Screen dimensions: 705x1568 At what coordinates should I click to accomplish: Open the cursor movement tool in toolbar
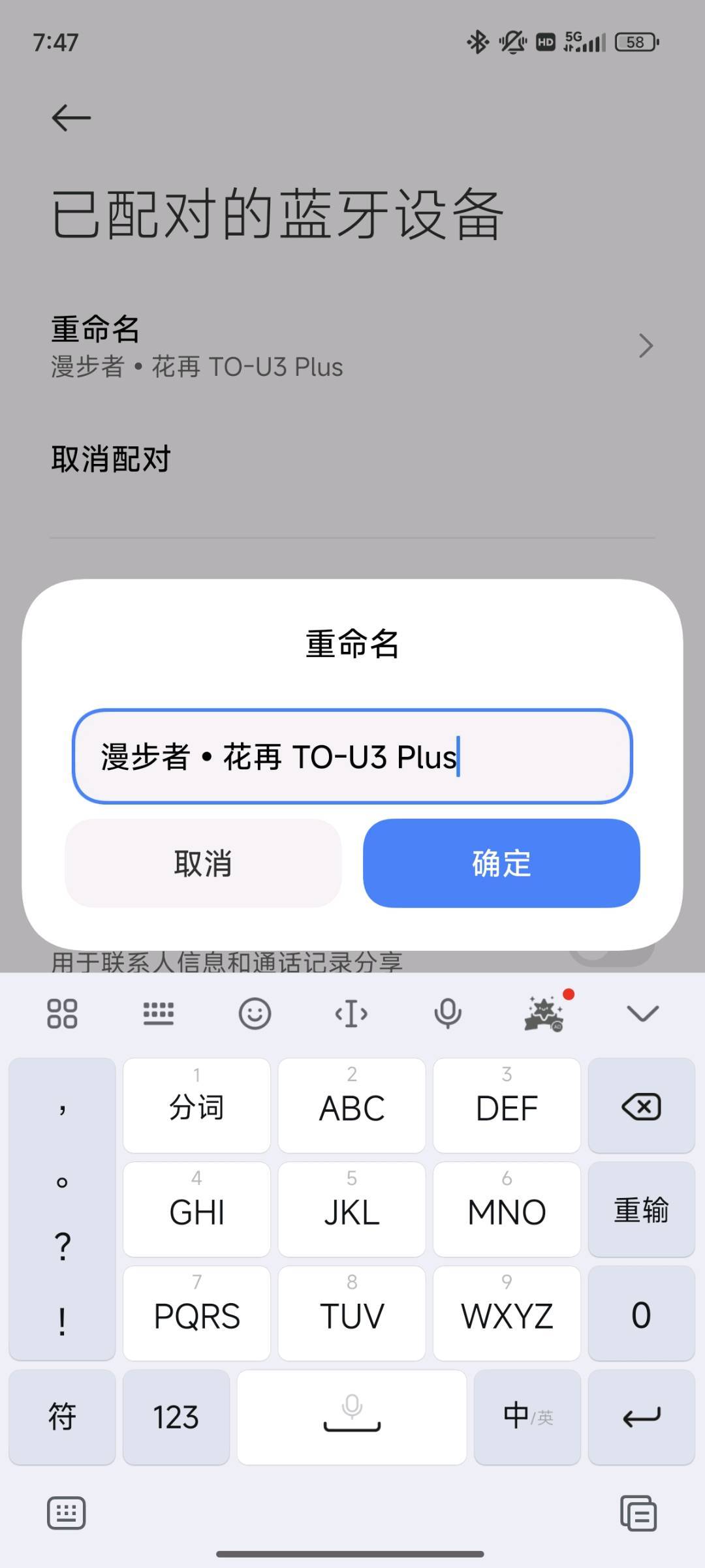pyautogui.click(x=351, y=1013)
